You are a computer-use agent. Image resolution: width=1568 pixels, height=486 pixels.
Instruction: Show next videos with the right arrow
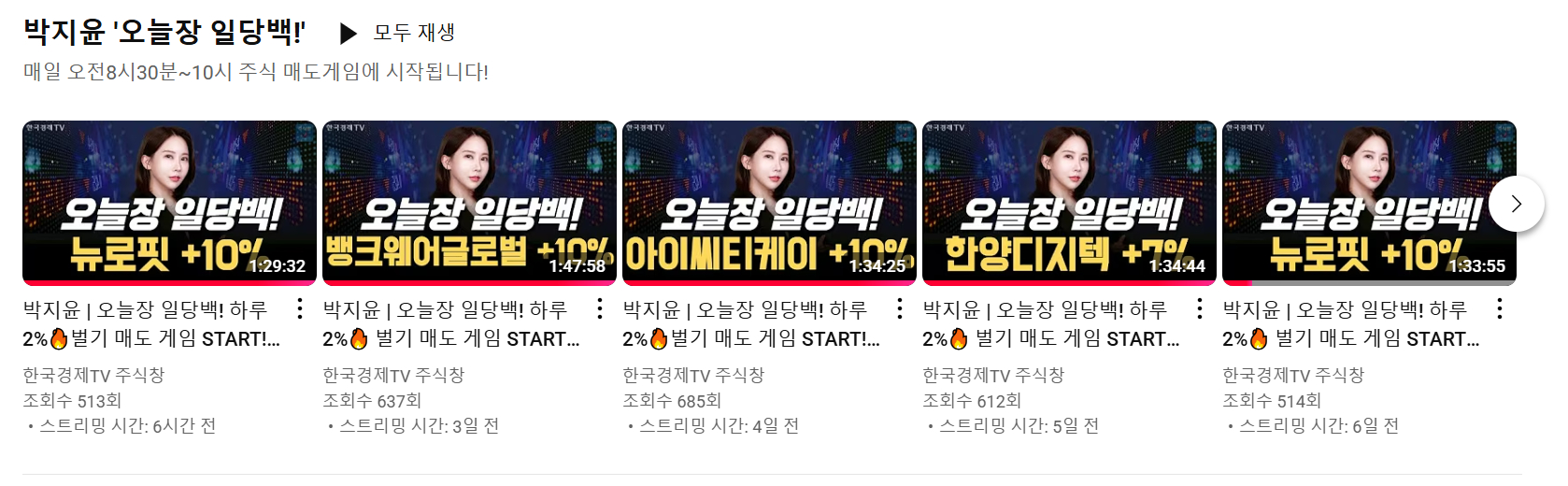pos(1516,204)
